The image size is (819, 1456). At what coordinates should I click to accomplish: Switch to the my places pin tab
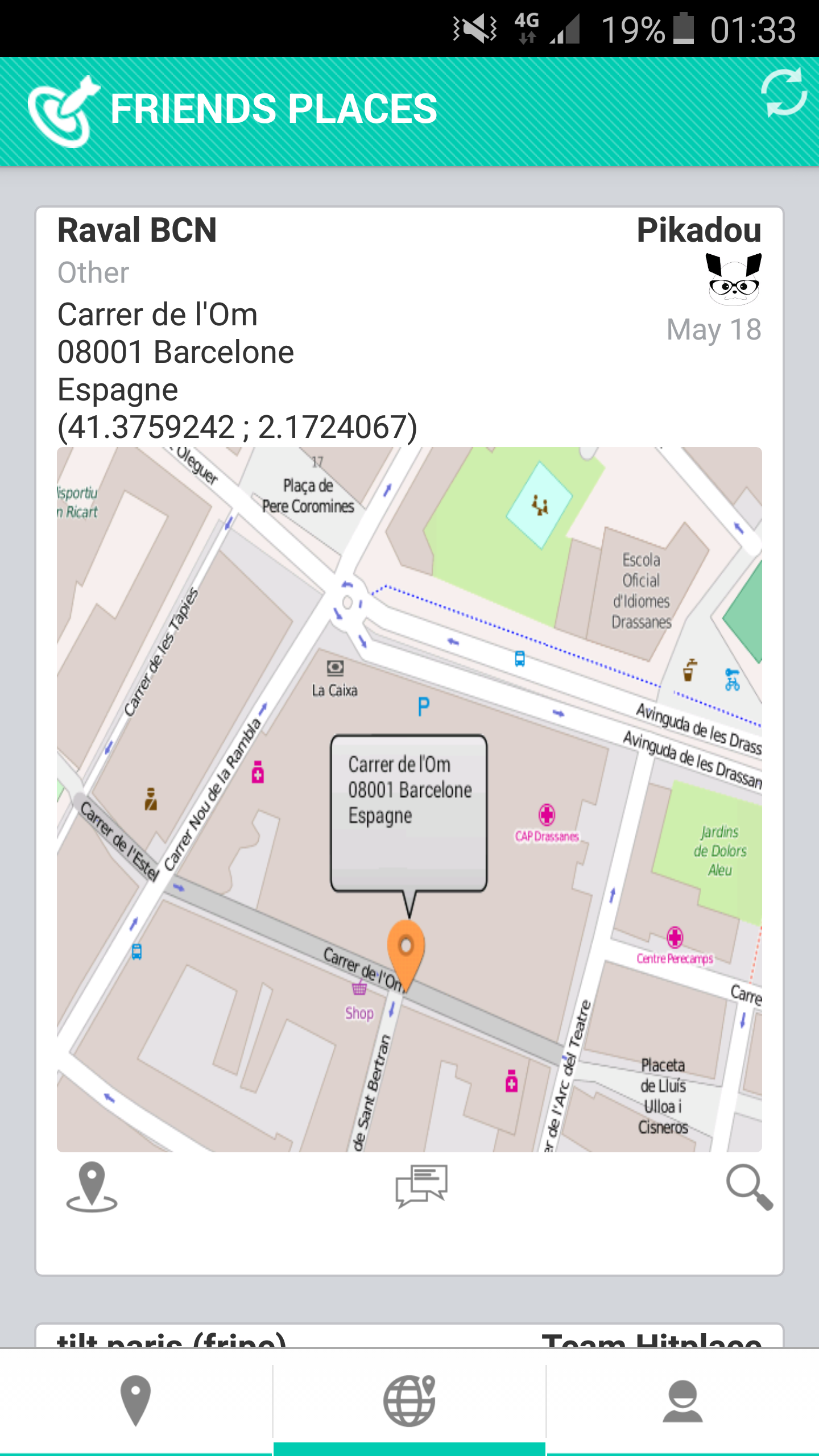click(x=136, y=1401)
